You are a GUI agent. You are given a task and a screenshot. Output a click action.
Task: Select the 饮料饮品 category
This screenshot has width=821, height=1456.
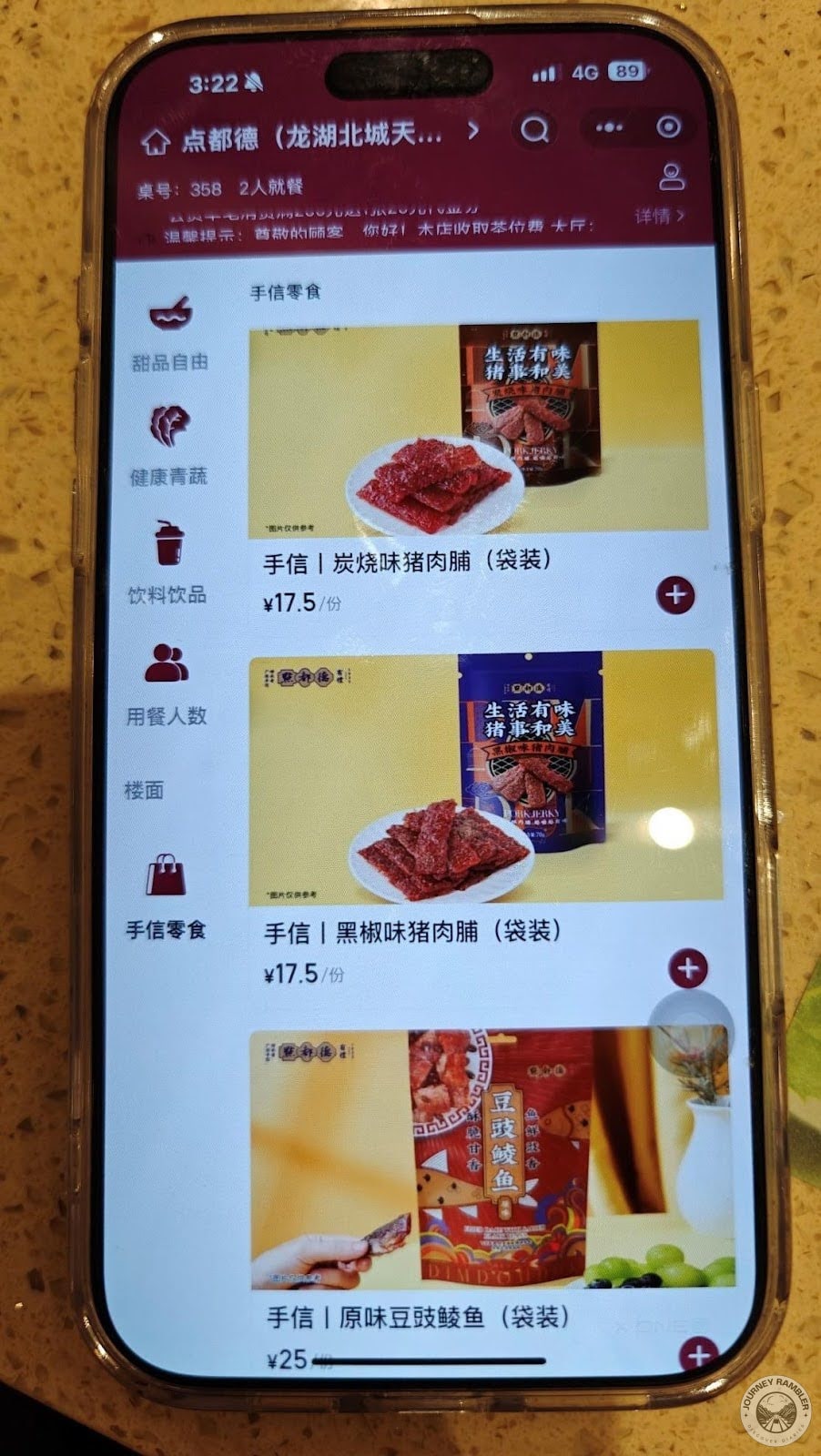(167, 564)
